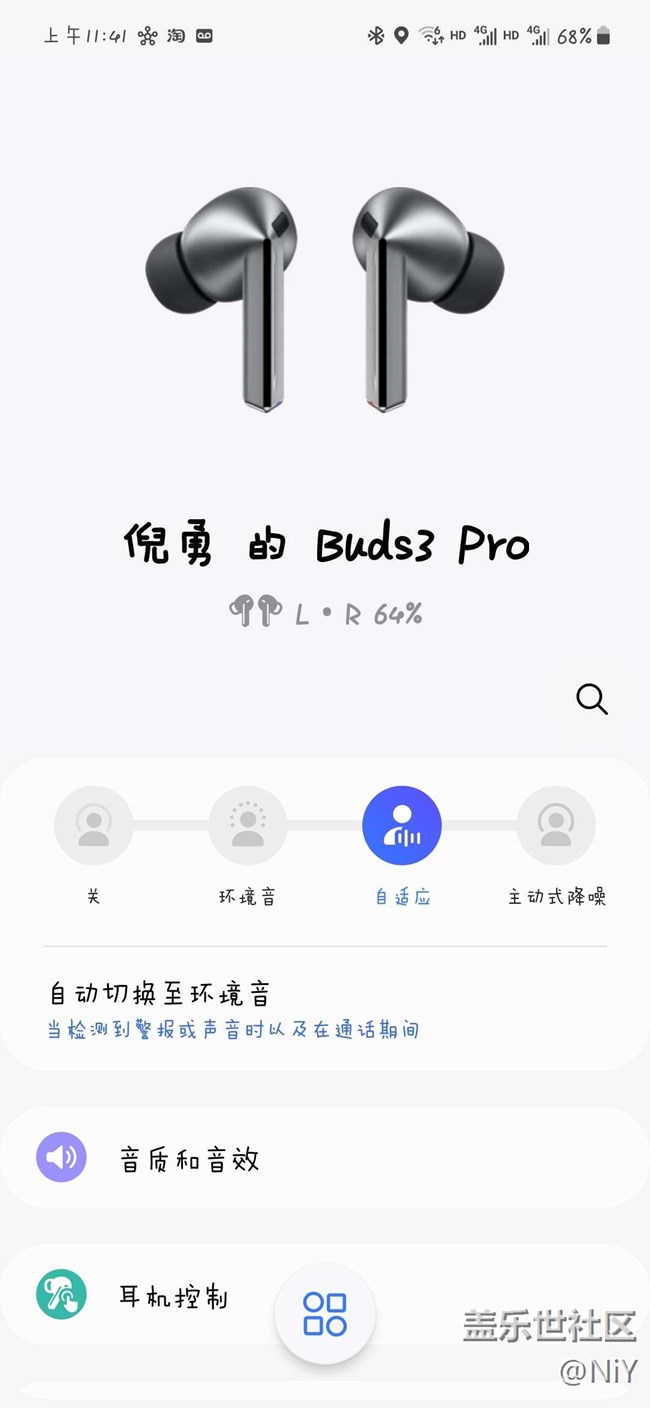Select the adaptive mode (自适应)
Viewport: 650px width, 1408px height.
pos(402,826)
